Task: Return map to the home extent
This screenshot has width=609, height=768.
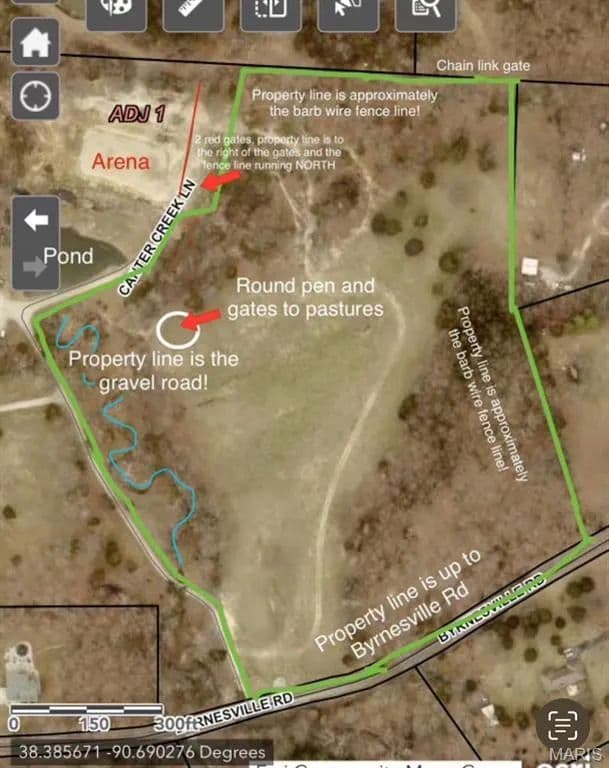Action: click(35, 43)
